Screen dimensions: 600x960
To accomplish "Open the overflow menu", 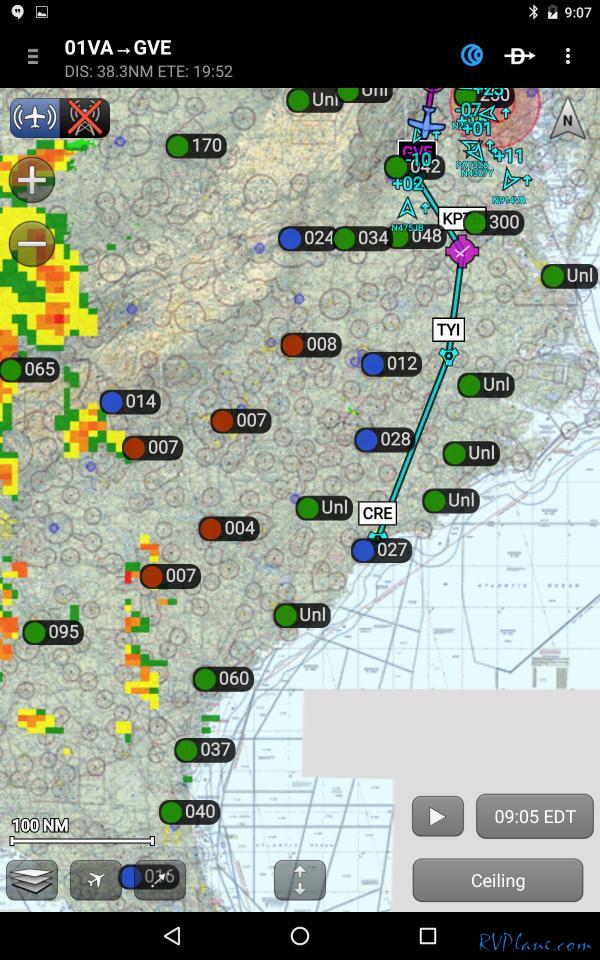I will click(x=568, y=56).
